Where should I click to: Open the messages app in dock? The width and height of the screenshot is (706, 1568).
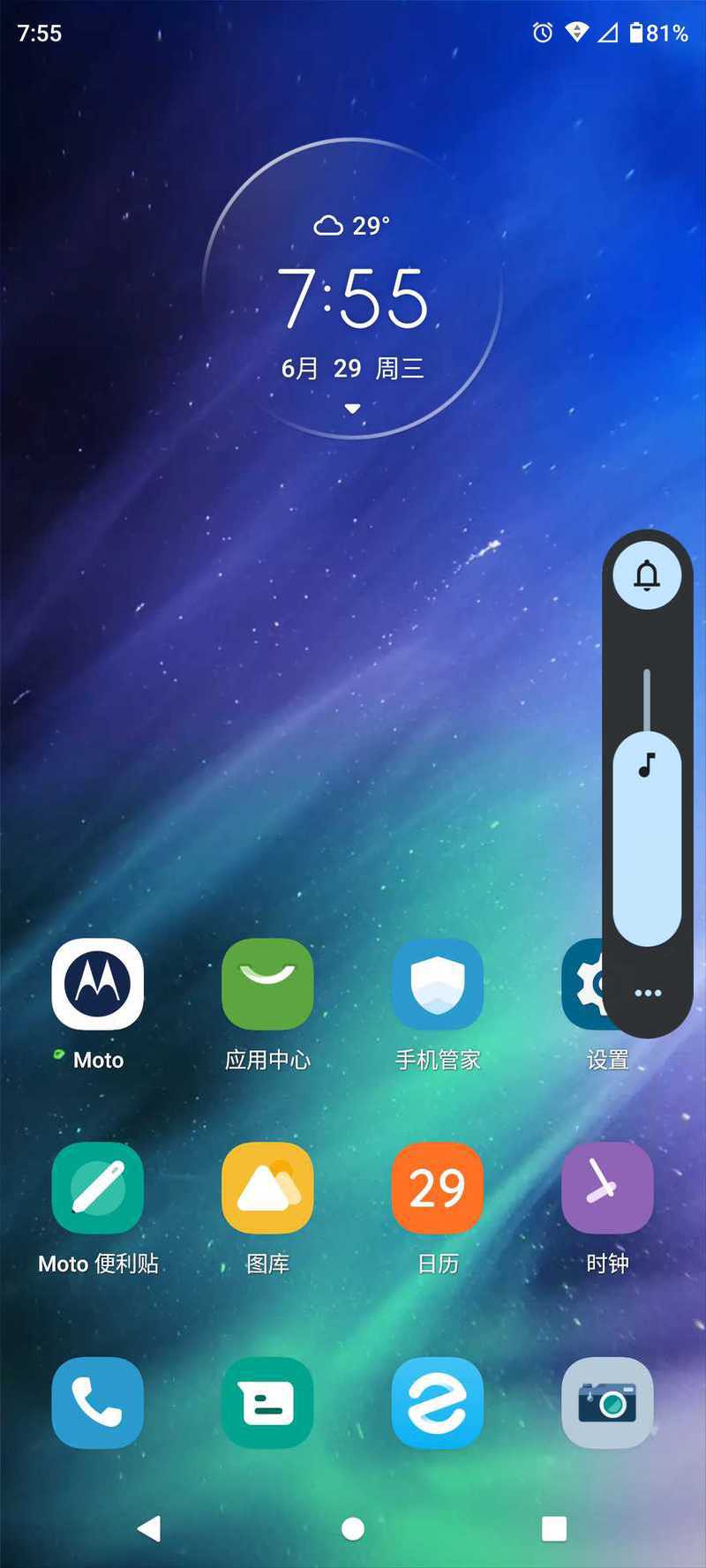pos(267,1403)
